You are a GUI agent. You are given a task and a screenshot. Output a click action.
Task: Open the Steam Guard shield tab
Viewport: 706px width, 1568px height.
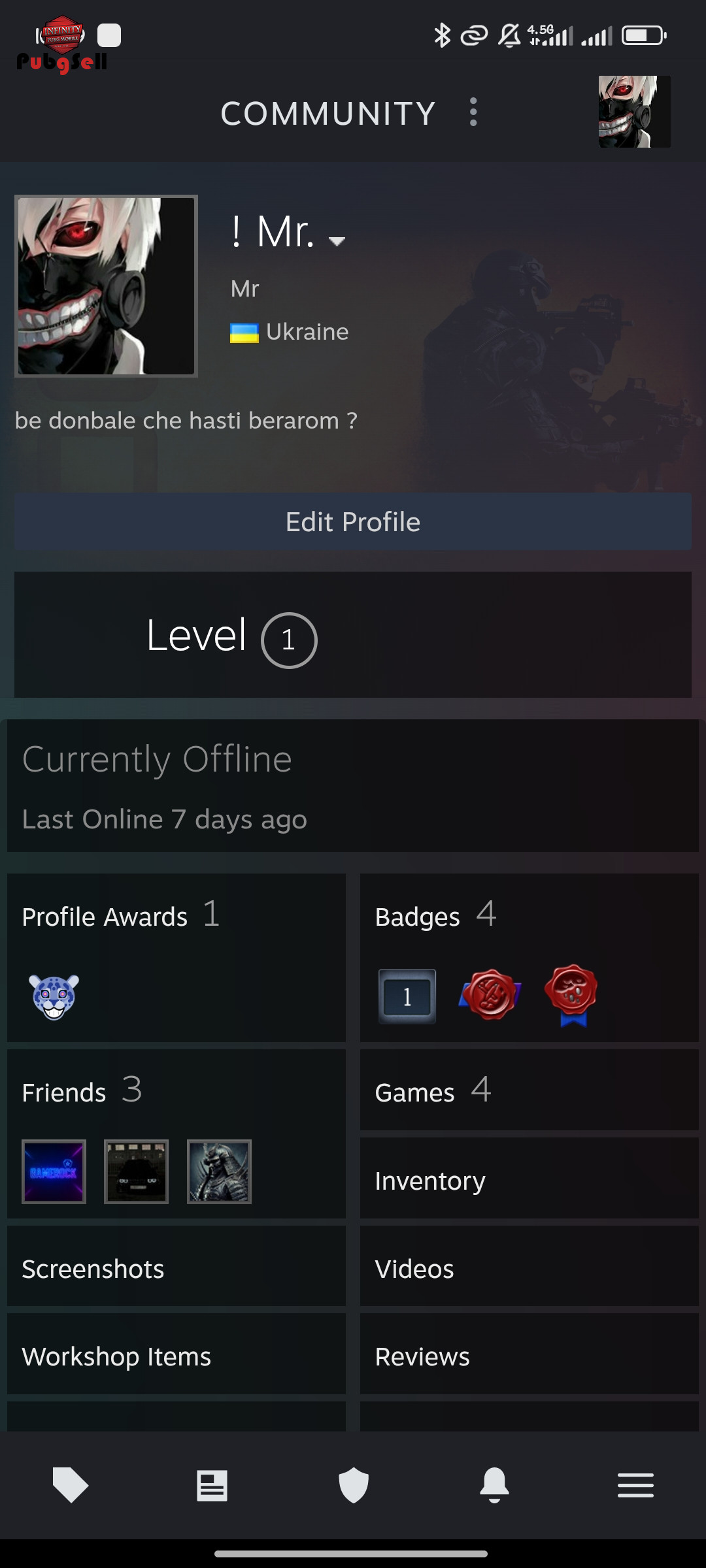pyautogui.click(x=354, y=1485)
